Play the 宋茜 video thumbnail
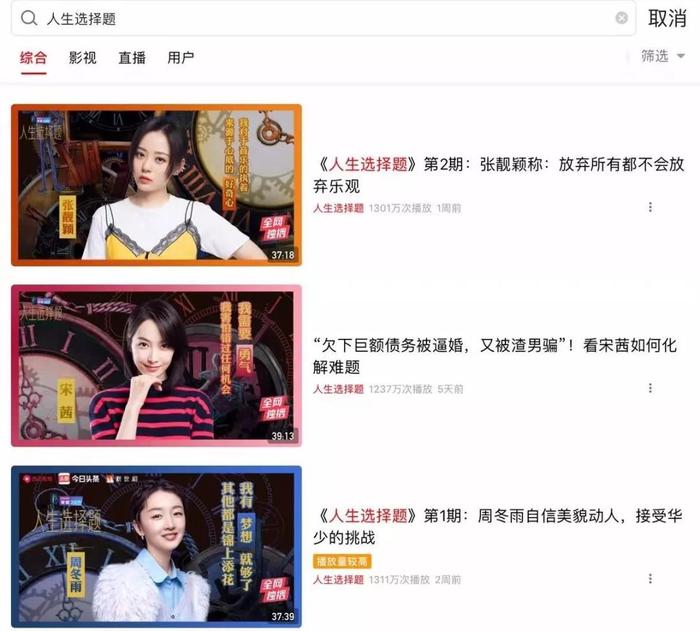The image size is (700, 631). pos(156,366)
